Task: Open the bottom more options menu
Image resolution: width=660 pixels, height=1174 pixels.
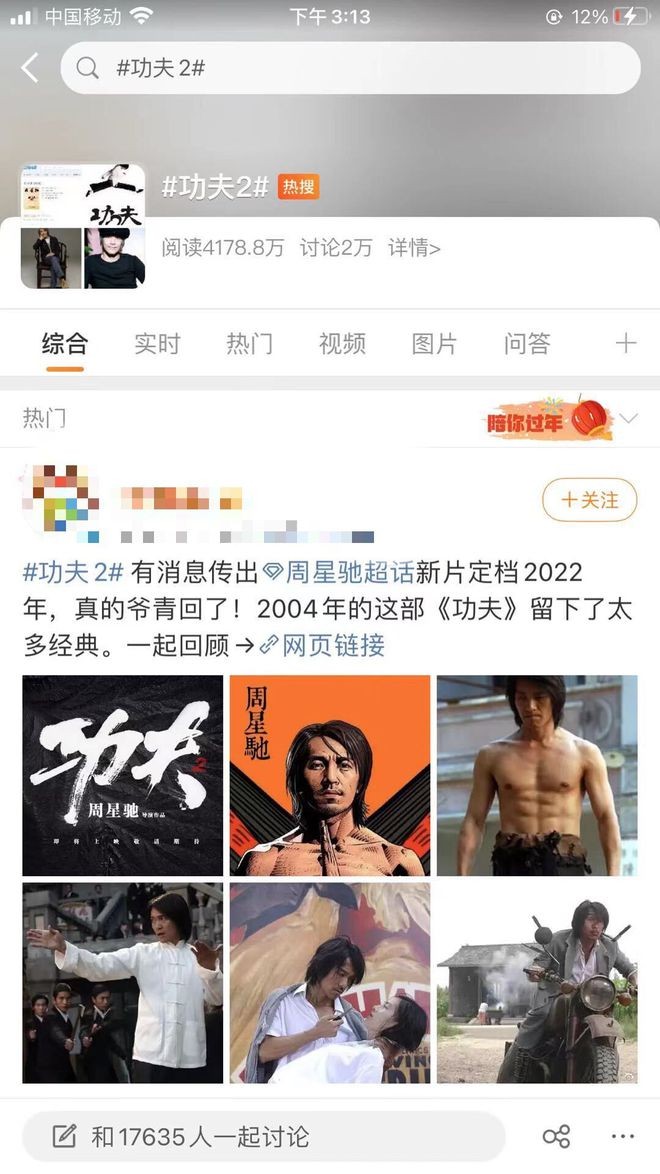Action: click(622, 1136)
